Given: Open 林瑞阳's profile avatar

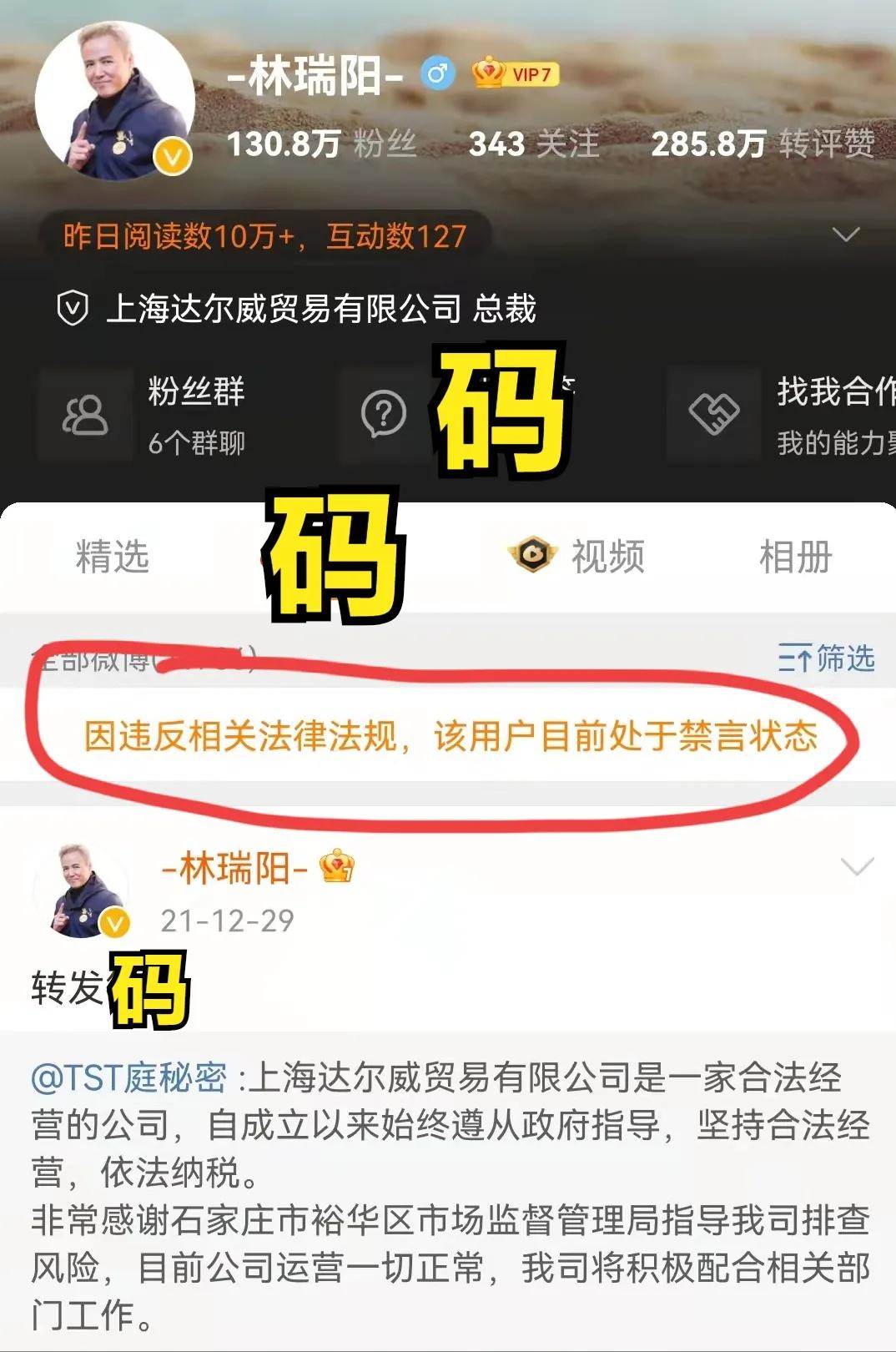Looking at the screenshot, I should [115, 100].
